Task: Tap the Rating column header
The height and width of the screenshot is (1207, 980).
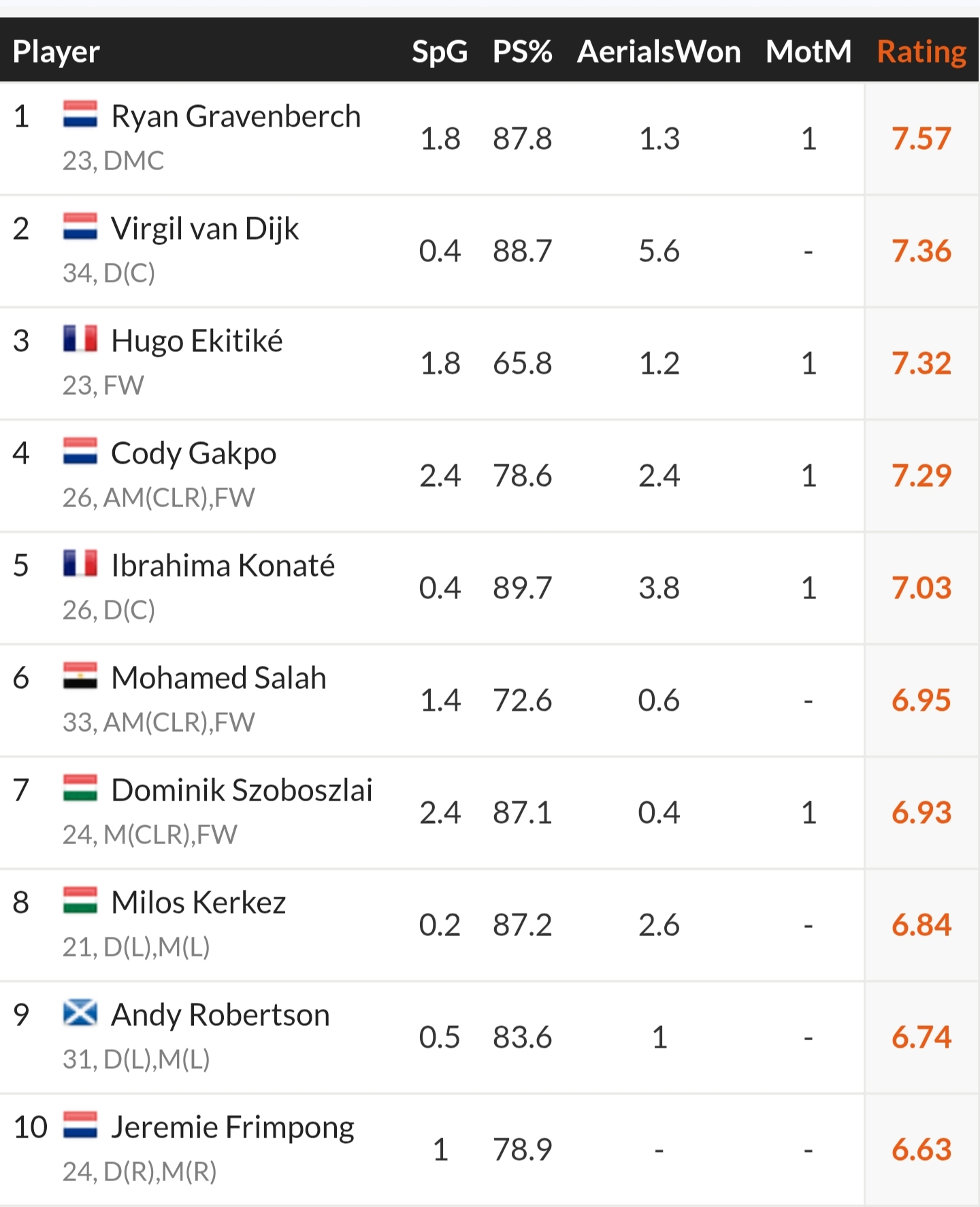Action: 921,52
